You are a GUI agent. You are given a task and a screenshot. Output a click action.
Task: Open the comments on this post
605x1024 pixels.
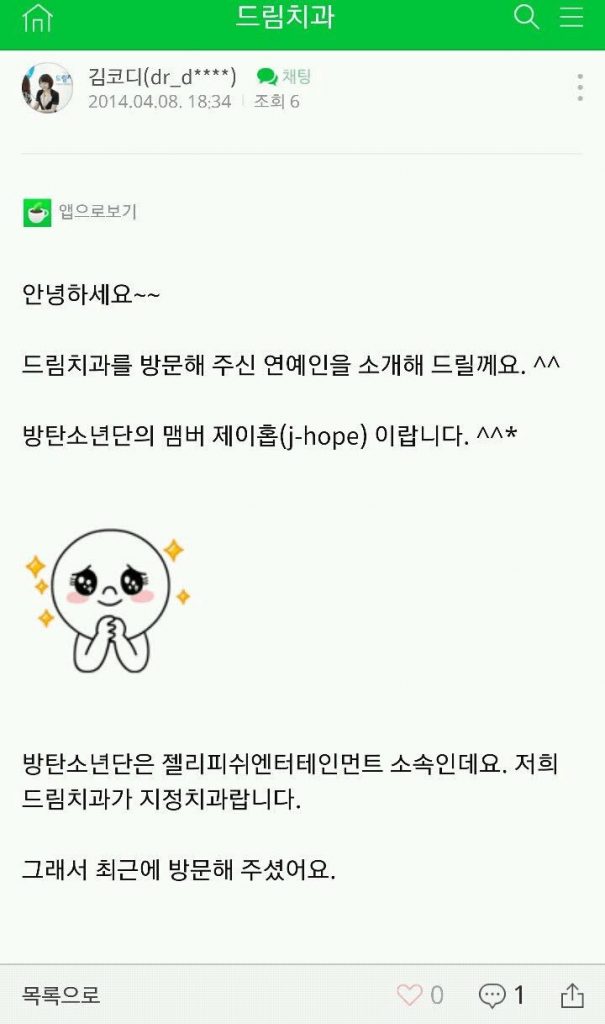(501, 995)
